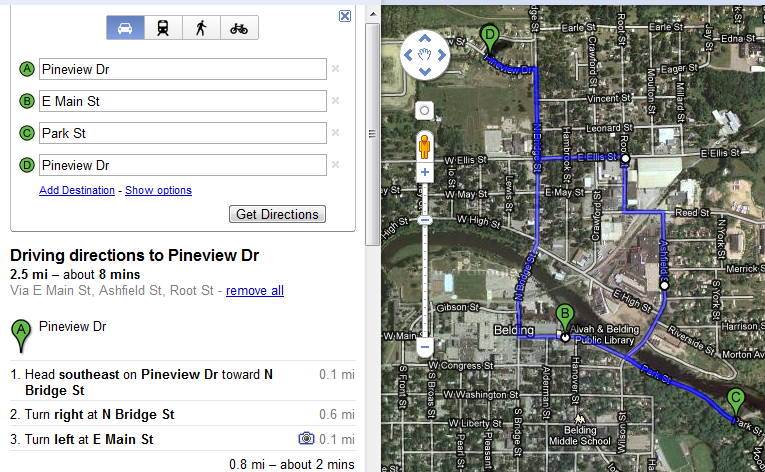Switch to public transit directions
765x472 pixels.
(x=163, y=28)
